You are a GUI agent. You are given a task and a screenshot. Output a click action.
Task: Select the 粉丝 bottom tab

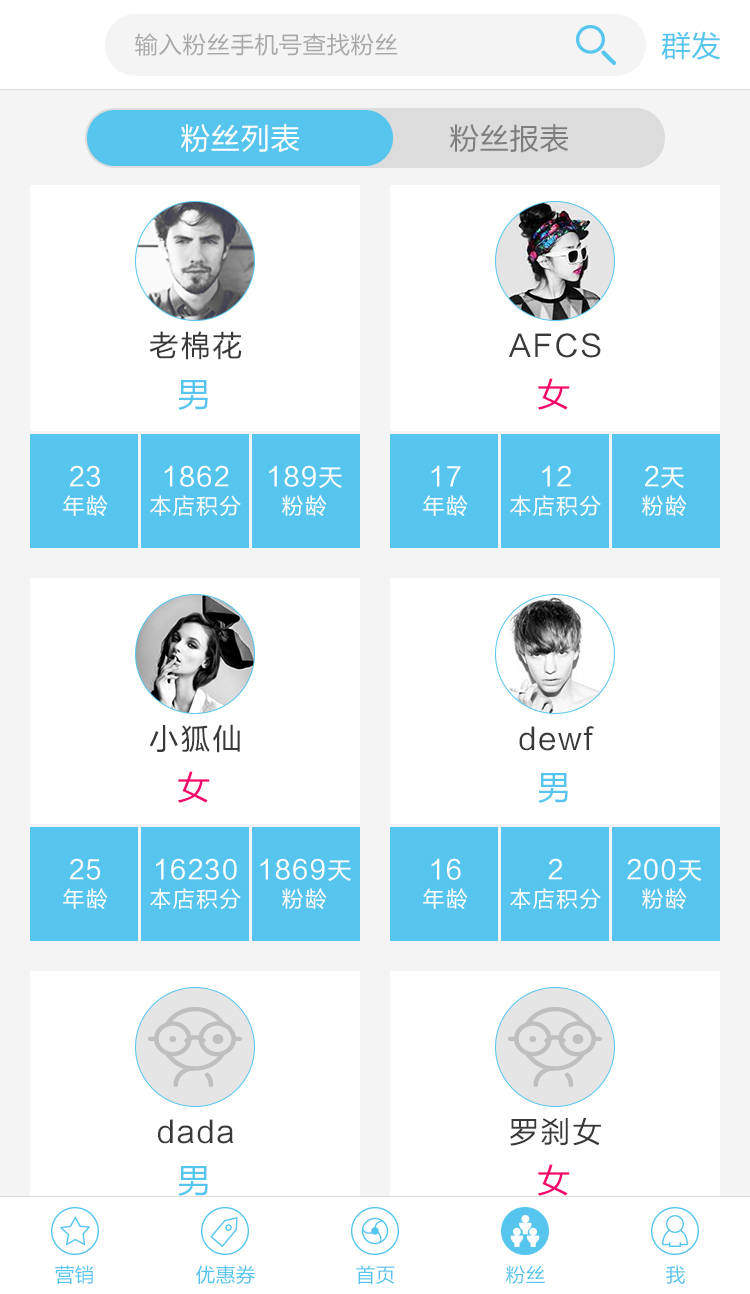(x=525, y=1245)
